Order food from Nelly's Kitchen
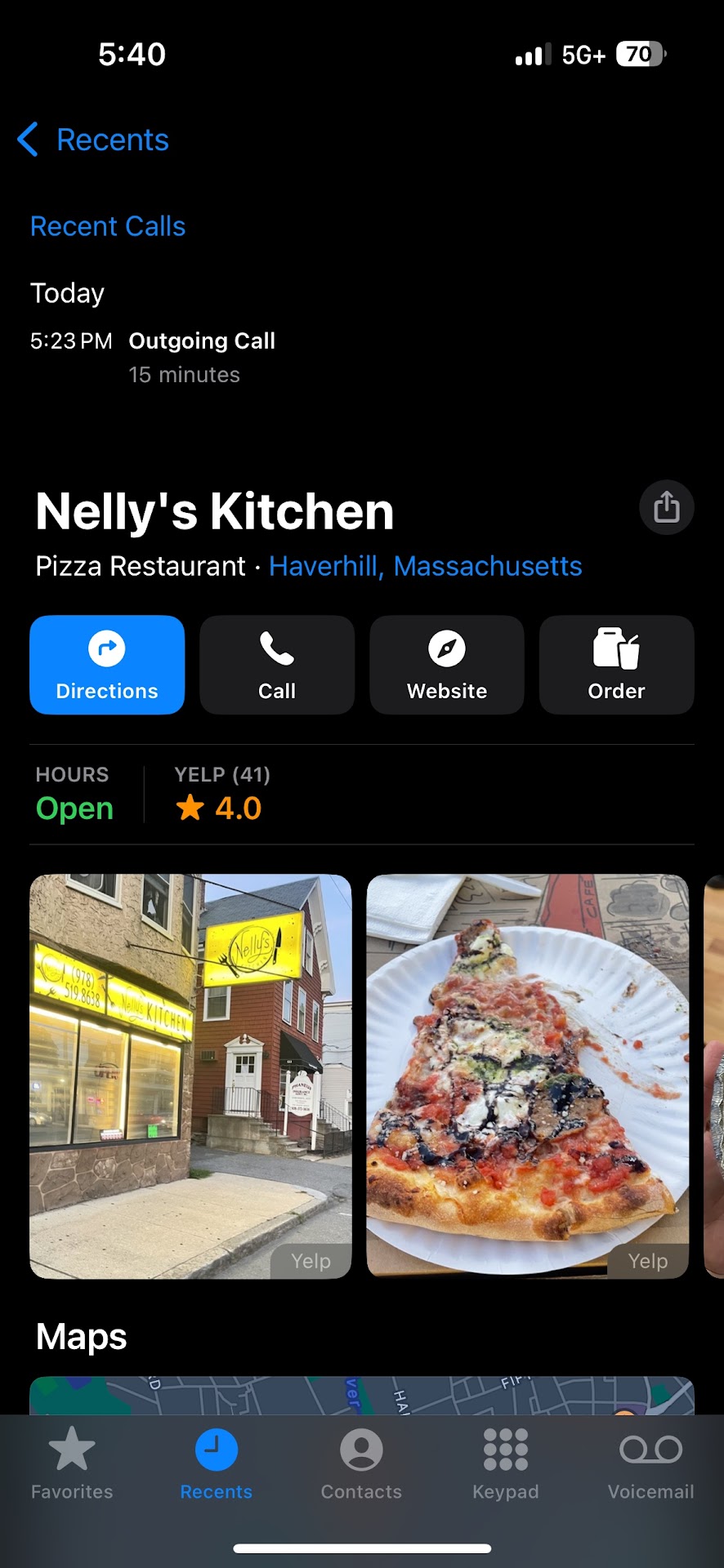Screen dimensions: 724x1568 [616, 665]
